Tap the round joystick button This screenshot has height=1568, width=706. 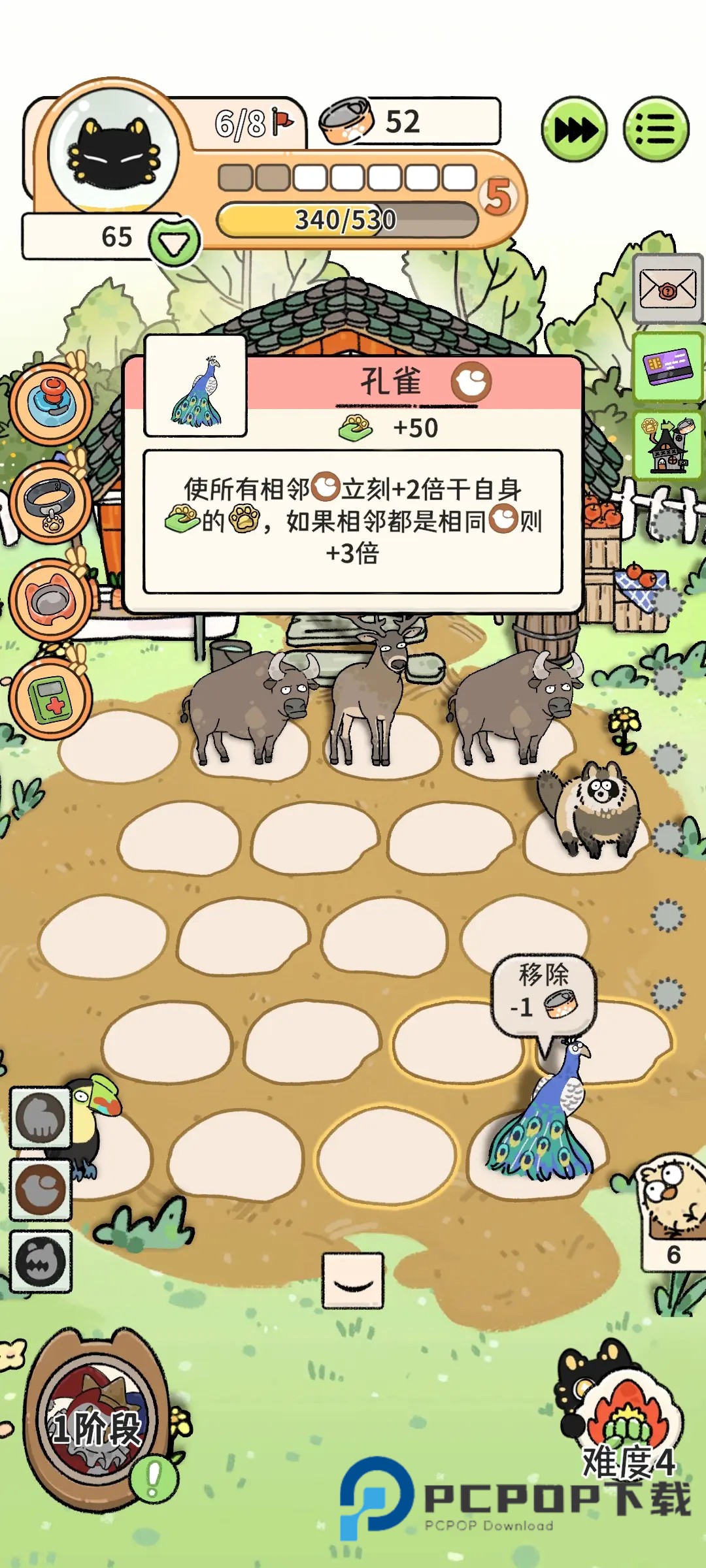pos(51,403)
